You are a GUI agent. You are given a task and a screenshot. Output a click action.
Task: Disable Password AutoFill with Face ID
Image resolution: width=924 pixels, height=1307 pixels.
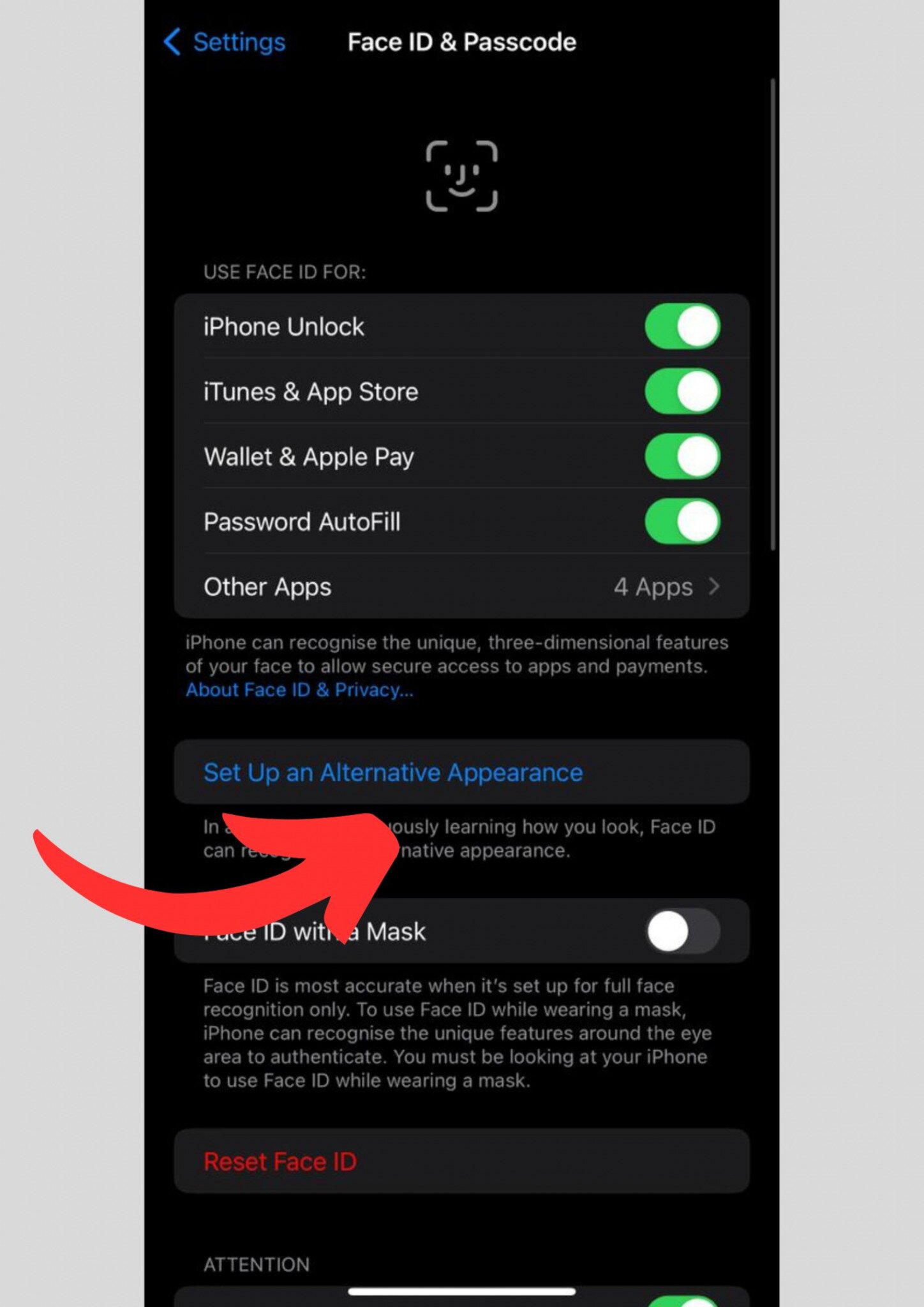[682, 521]
